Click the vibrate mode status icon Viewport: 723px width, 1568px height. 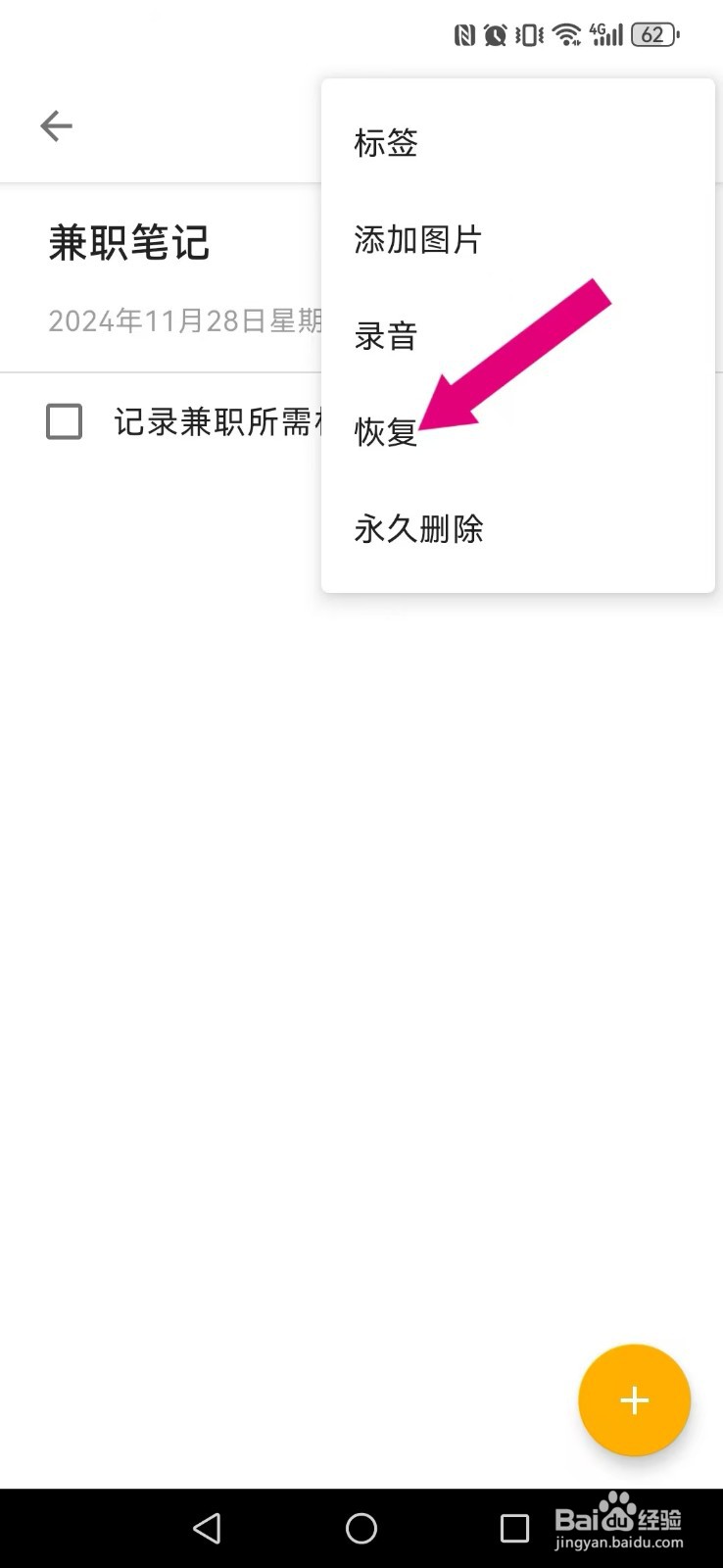point(529,33)
